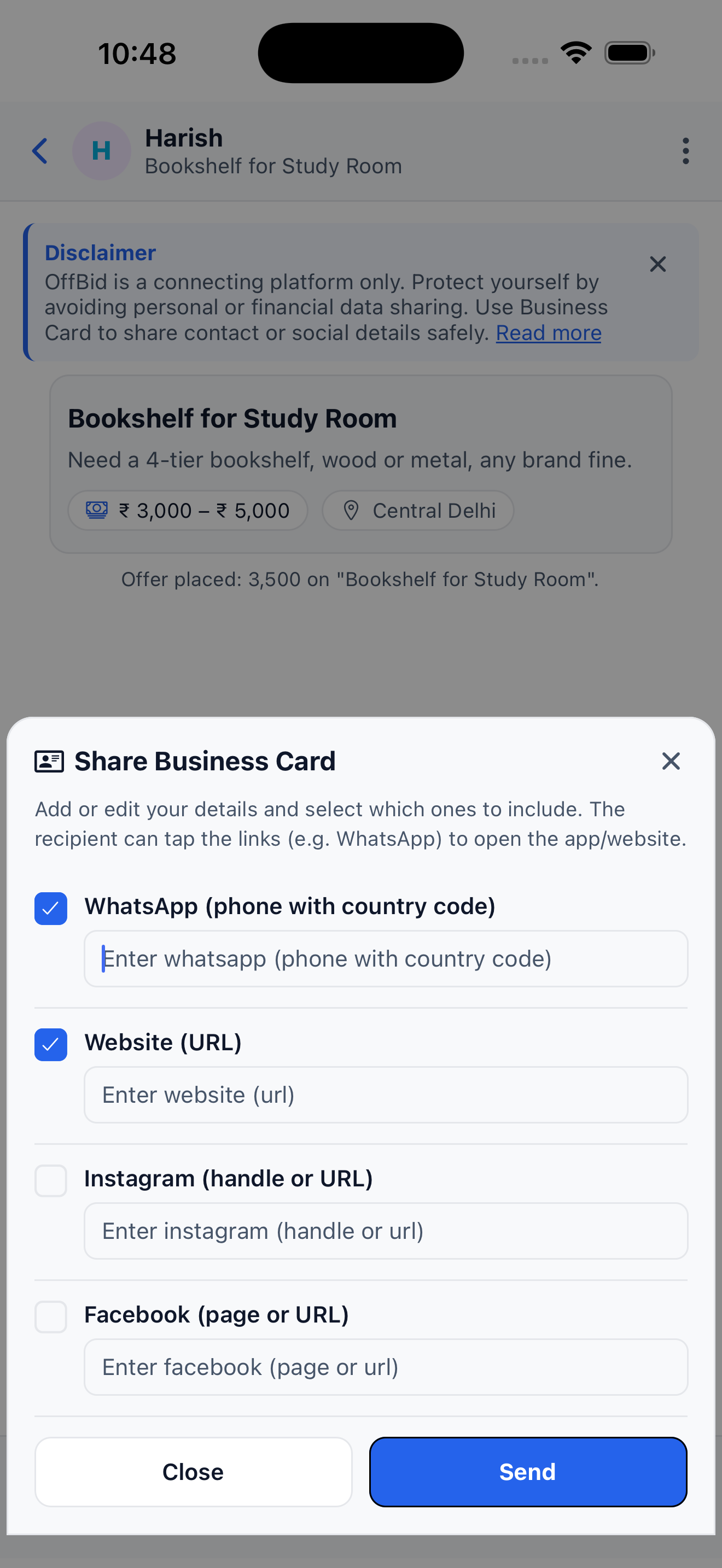The height and width of the screenshot is (1568, 722).
Task: Tap the Close button
Action: (x=193, y=1472)
